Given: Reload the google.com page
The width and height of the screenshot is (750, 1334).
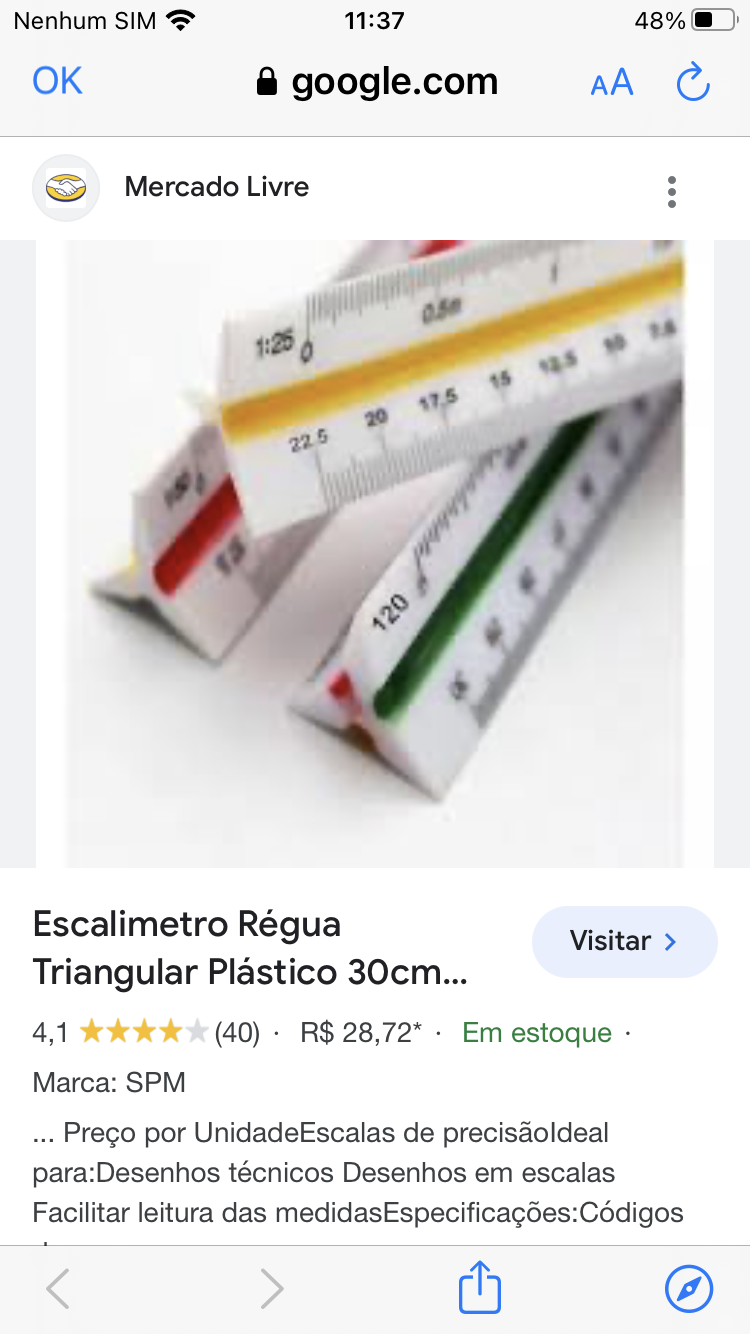Looking at the screenshot, I should tap(693, 83).
